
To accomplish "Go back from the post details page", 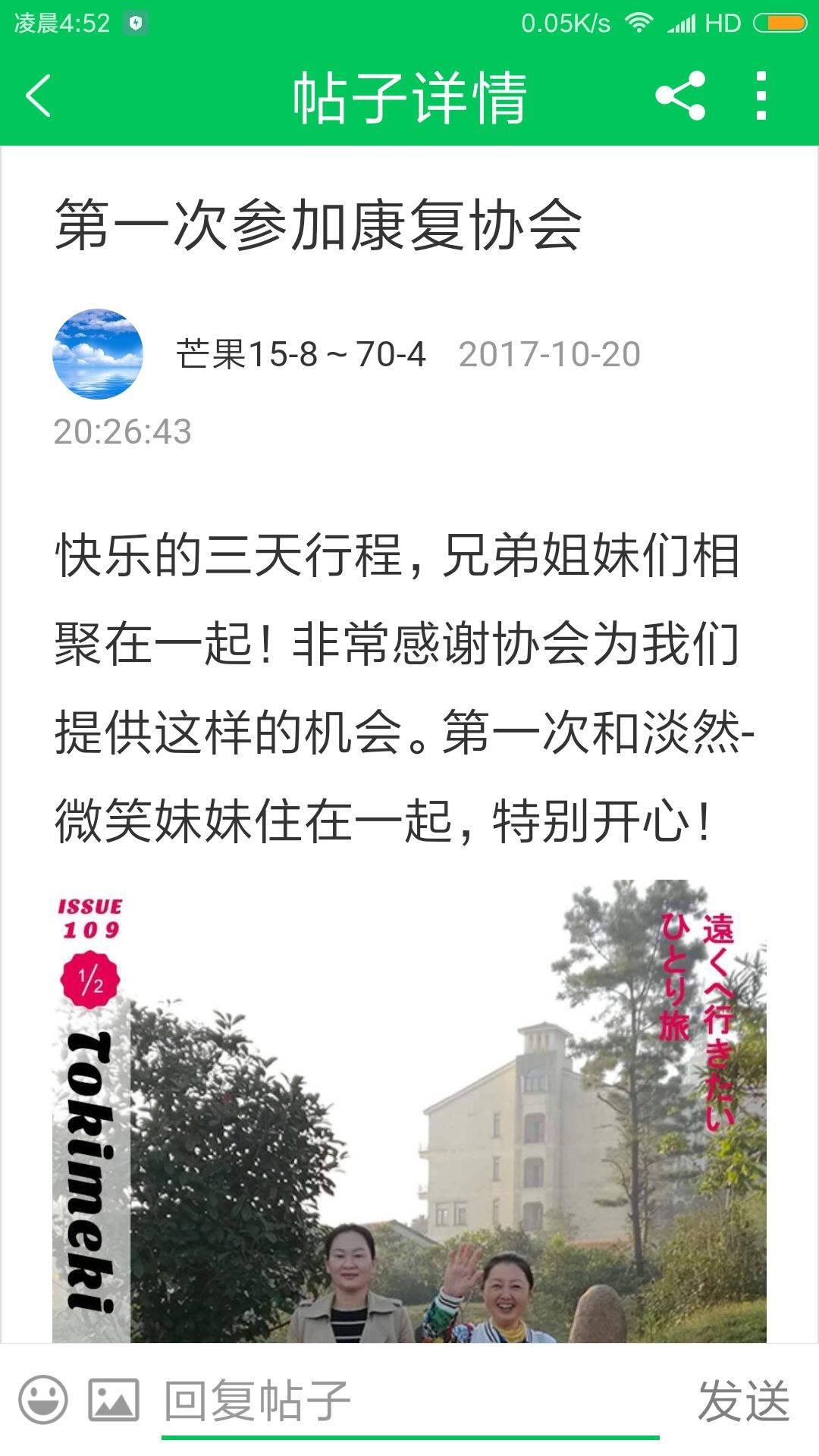I will (x=38, y=96).
